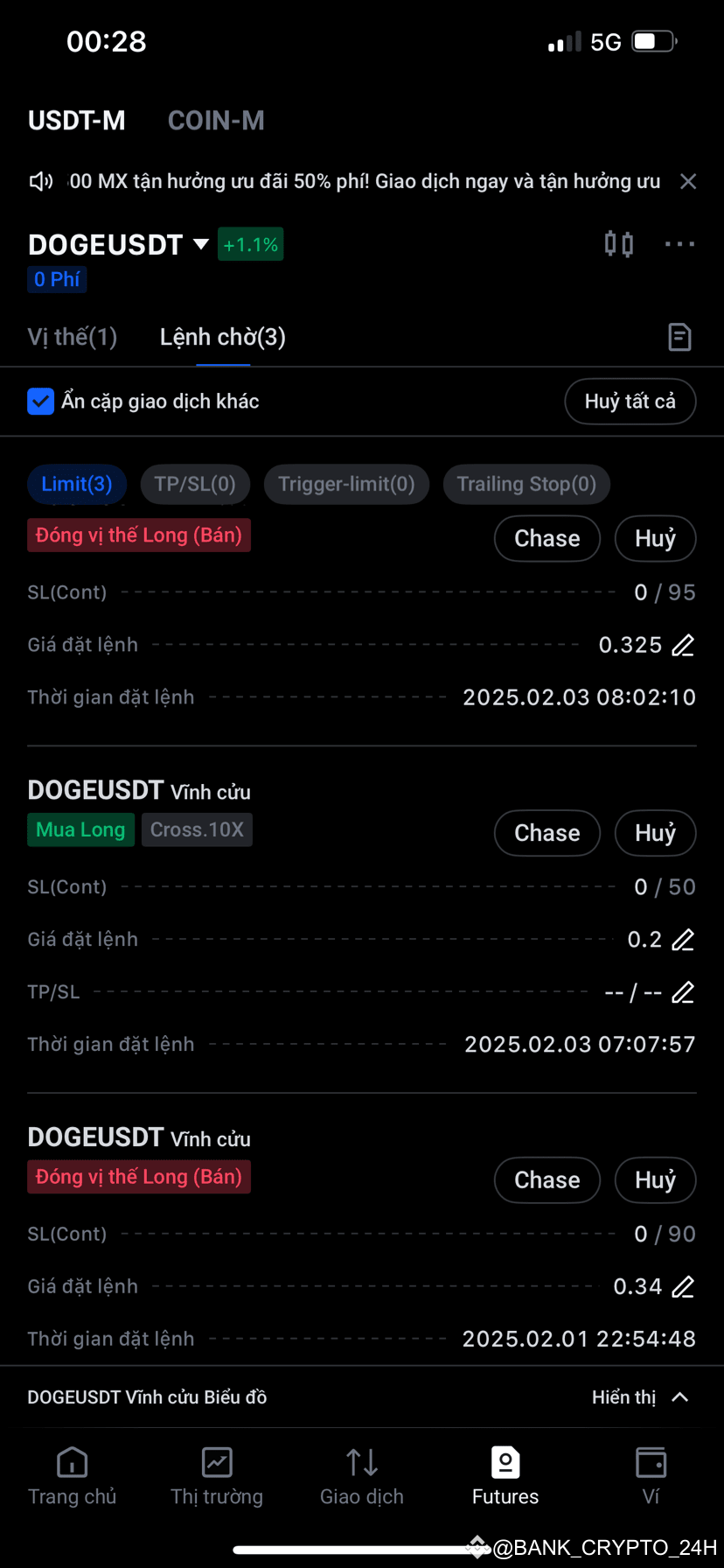This screenshot has height=1568, width=724.
Task: Edit the 0.325 order price with pencil icon
Action: [683, 645]
